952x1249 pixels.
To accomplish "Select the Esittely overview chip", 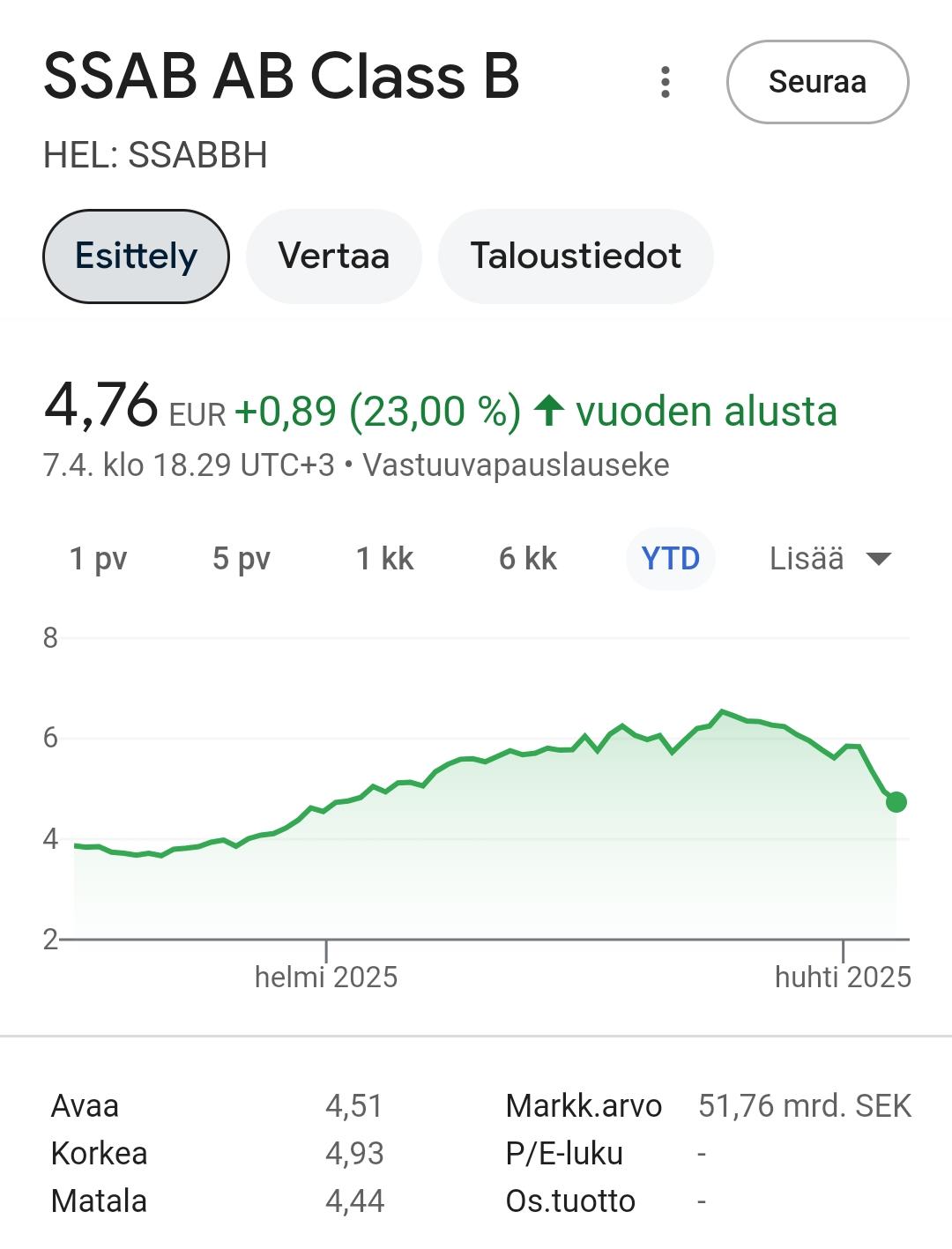I will (x=136, y=256).
